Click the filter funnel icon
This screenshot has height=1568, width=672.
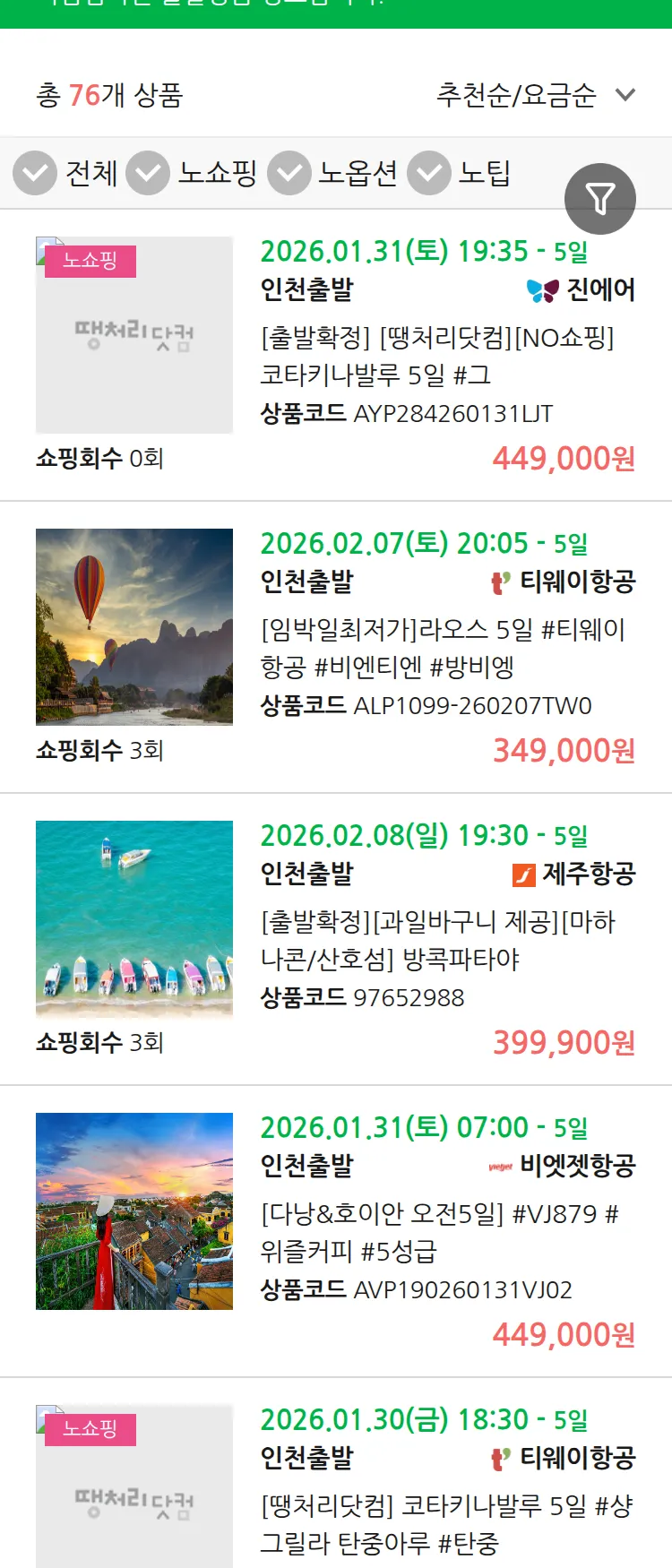click(x=600, y=198)
